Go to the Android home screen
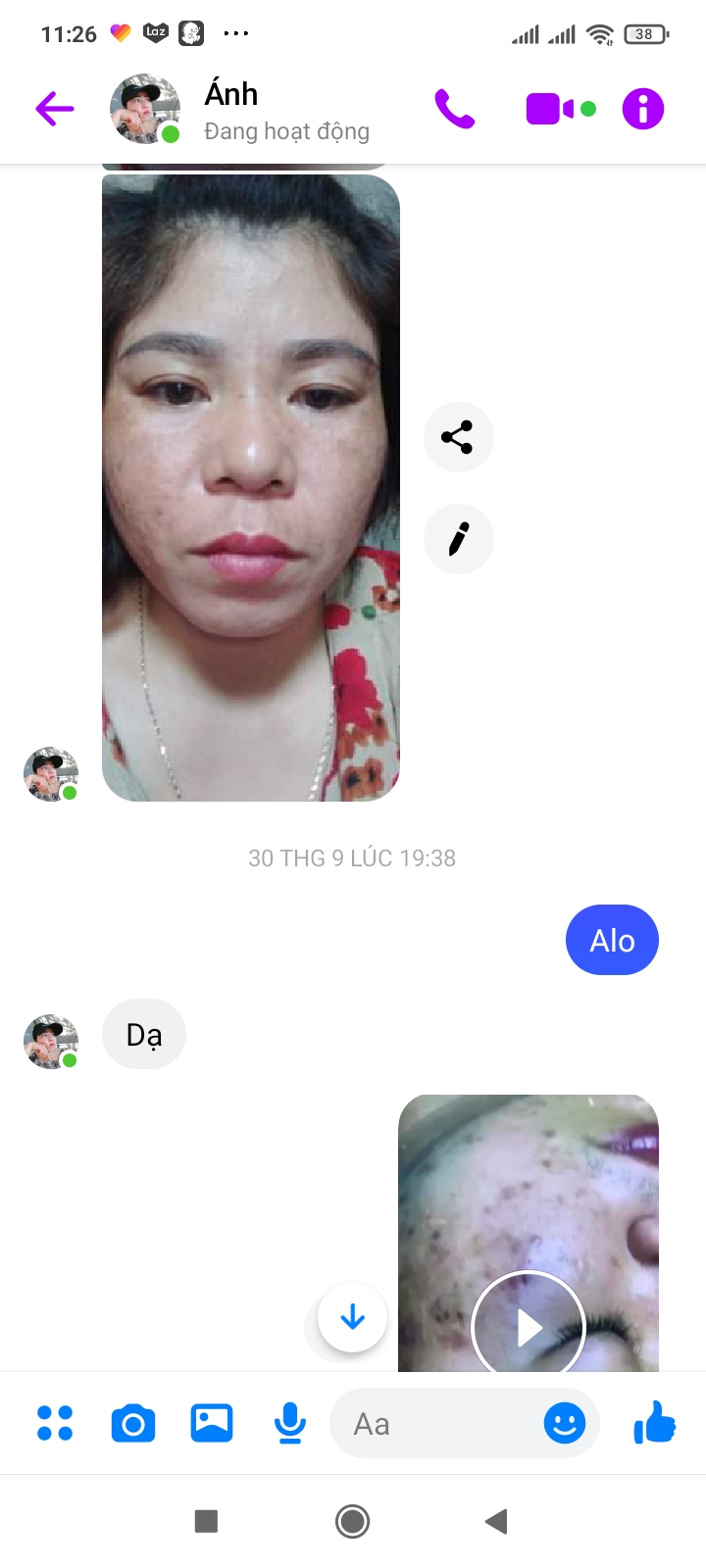 tap(352, 1521)
